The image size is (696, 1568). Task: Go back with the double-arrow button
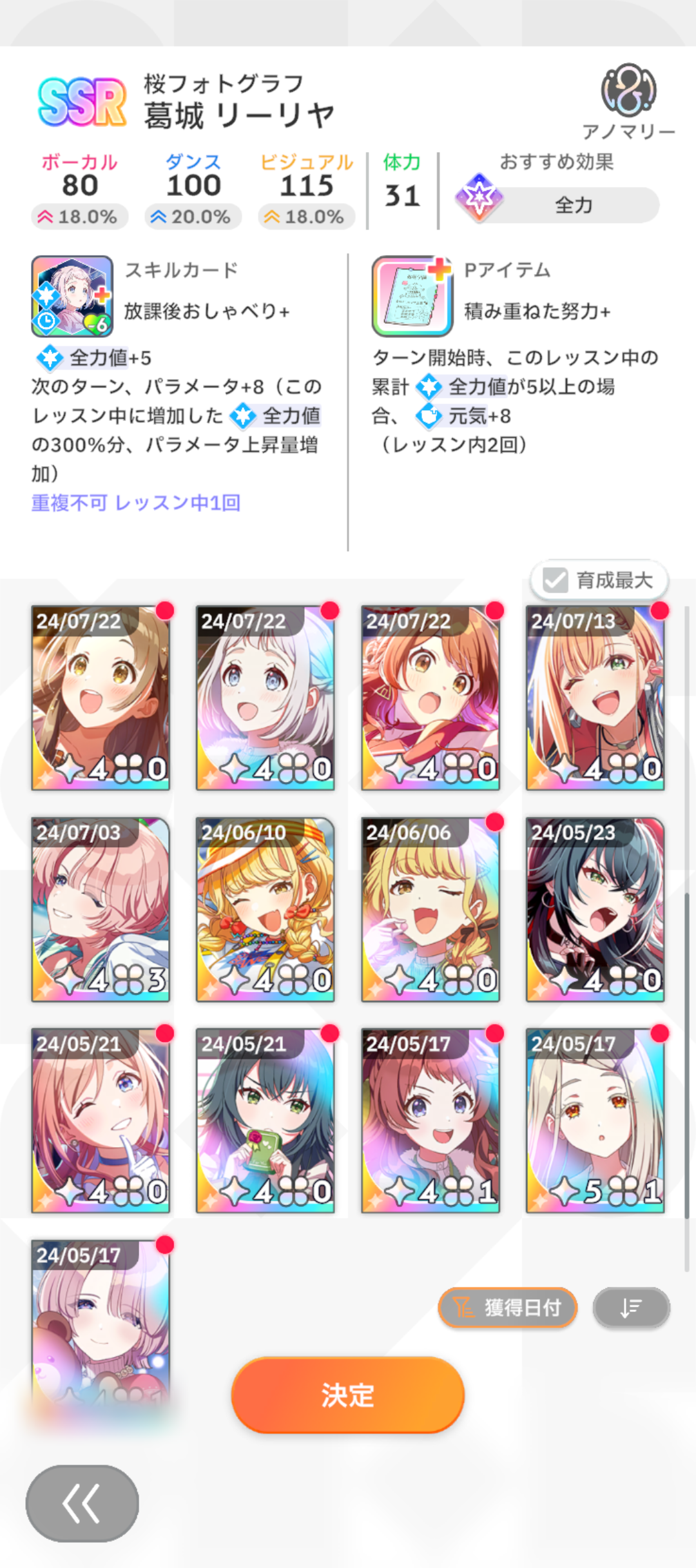coord(82,1504)
